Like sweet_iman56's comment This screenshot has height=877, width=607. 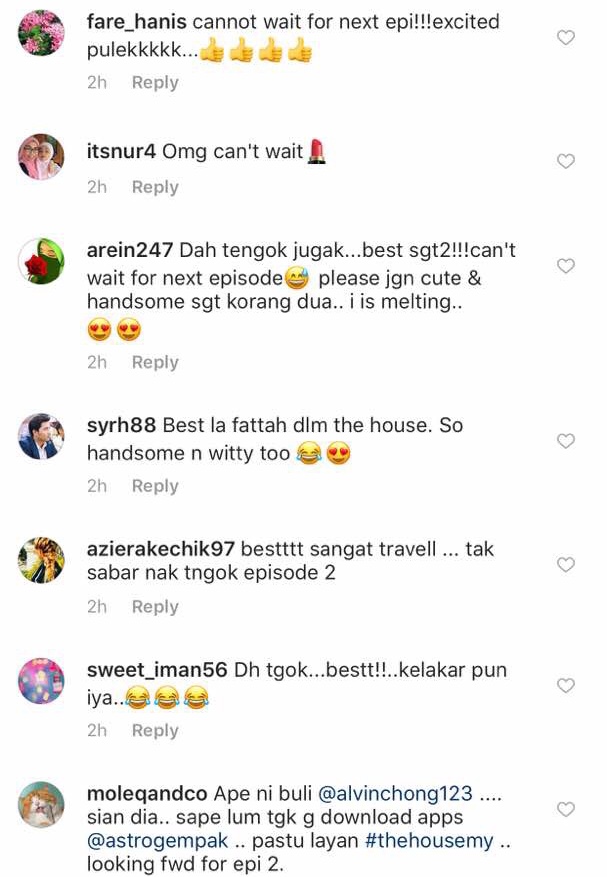point(566,686)
